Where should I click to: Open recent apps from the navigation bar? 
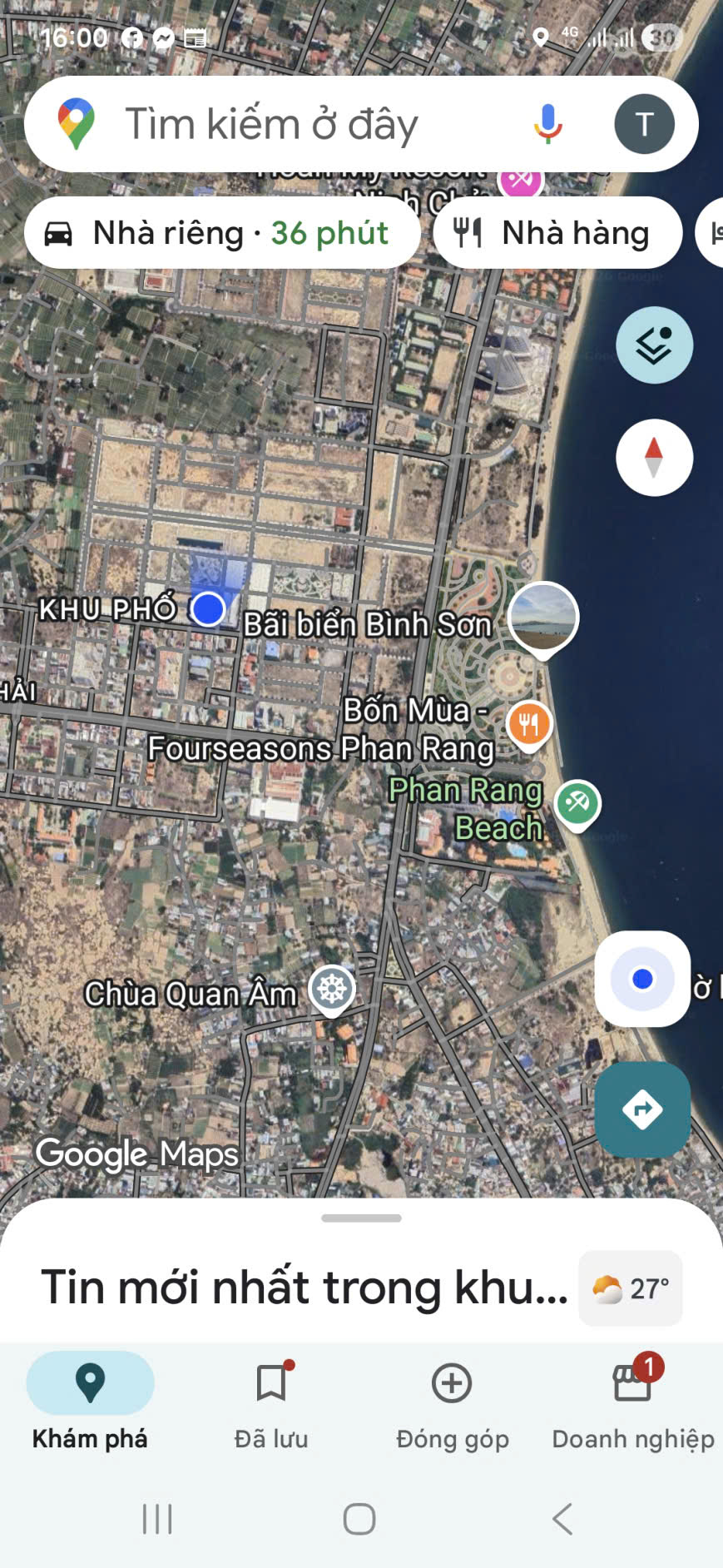(x=157, y=1519)
